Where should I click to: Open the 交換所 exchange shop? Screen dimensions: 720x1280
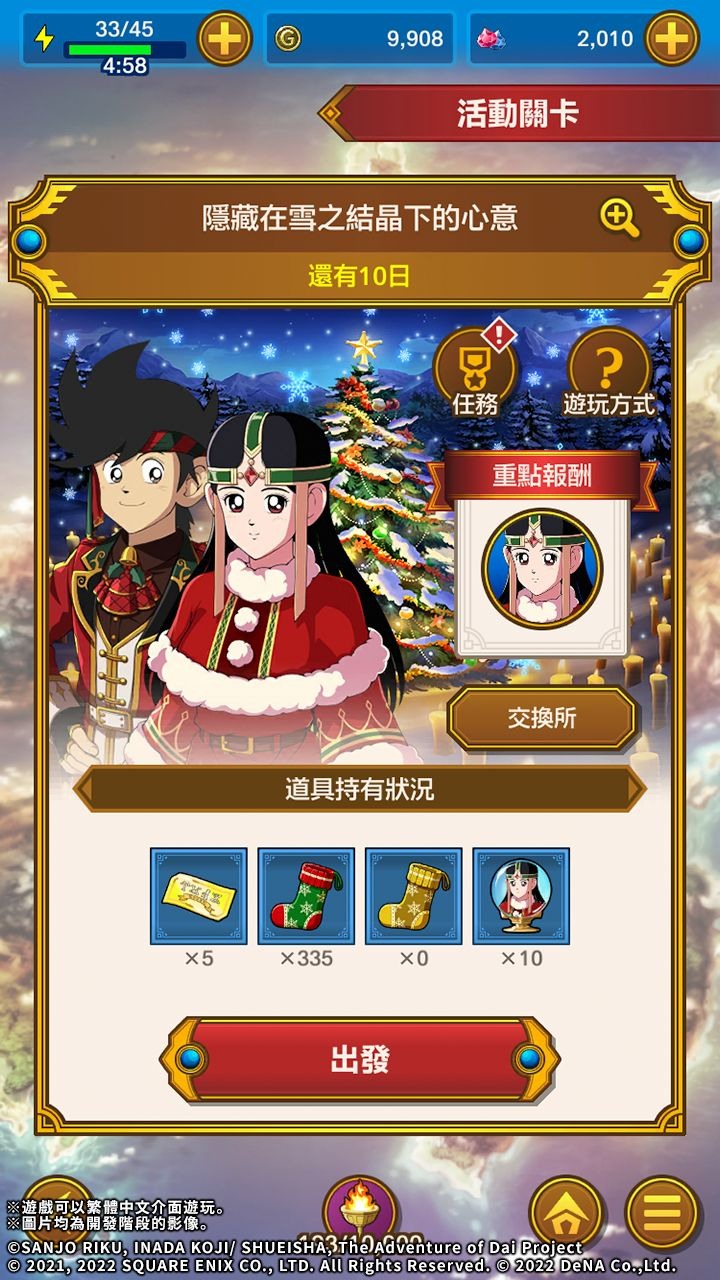pos(542,718)
